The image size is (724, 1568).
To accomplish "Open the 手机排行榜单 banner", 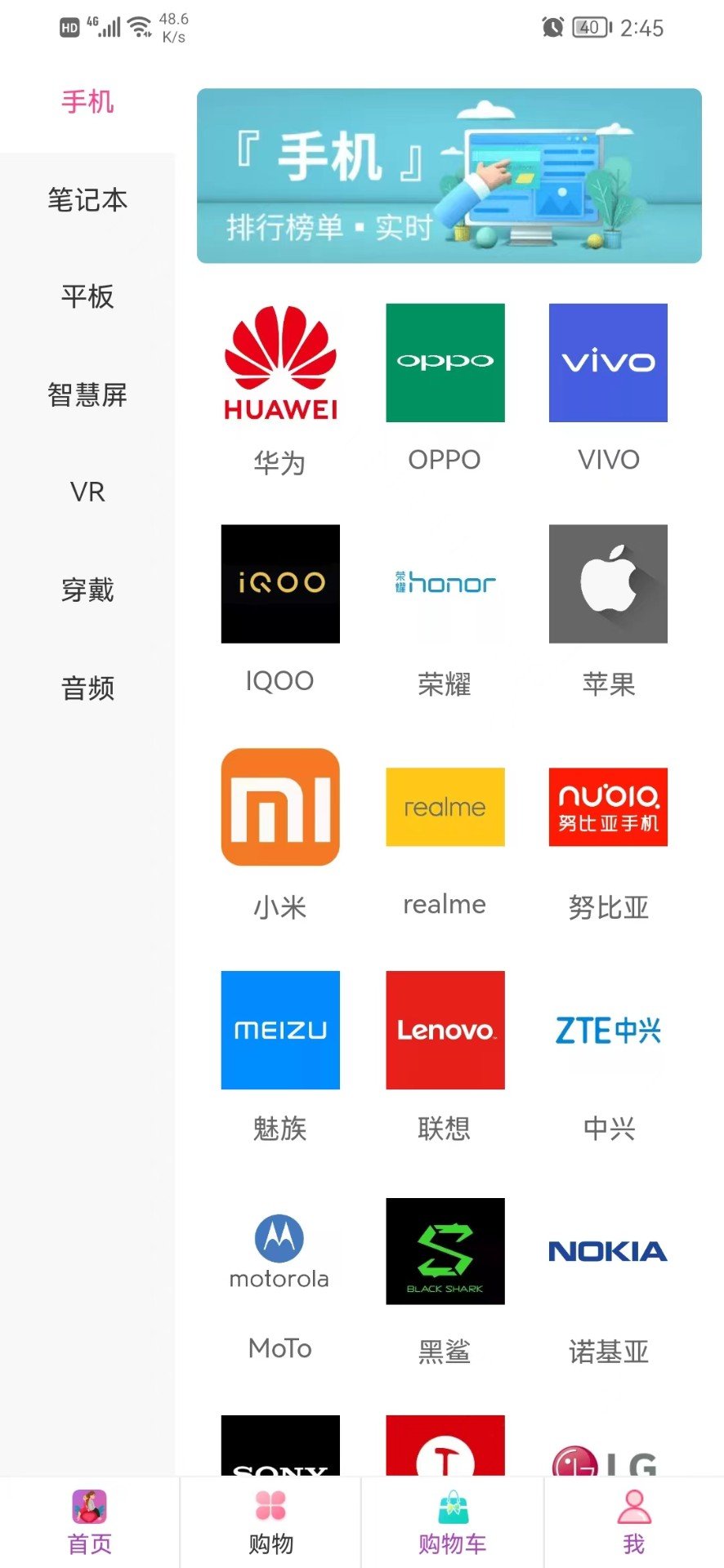I will tap(448, 175).
